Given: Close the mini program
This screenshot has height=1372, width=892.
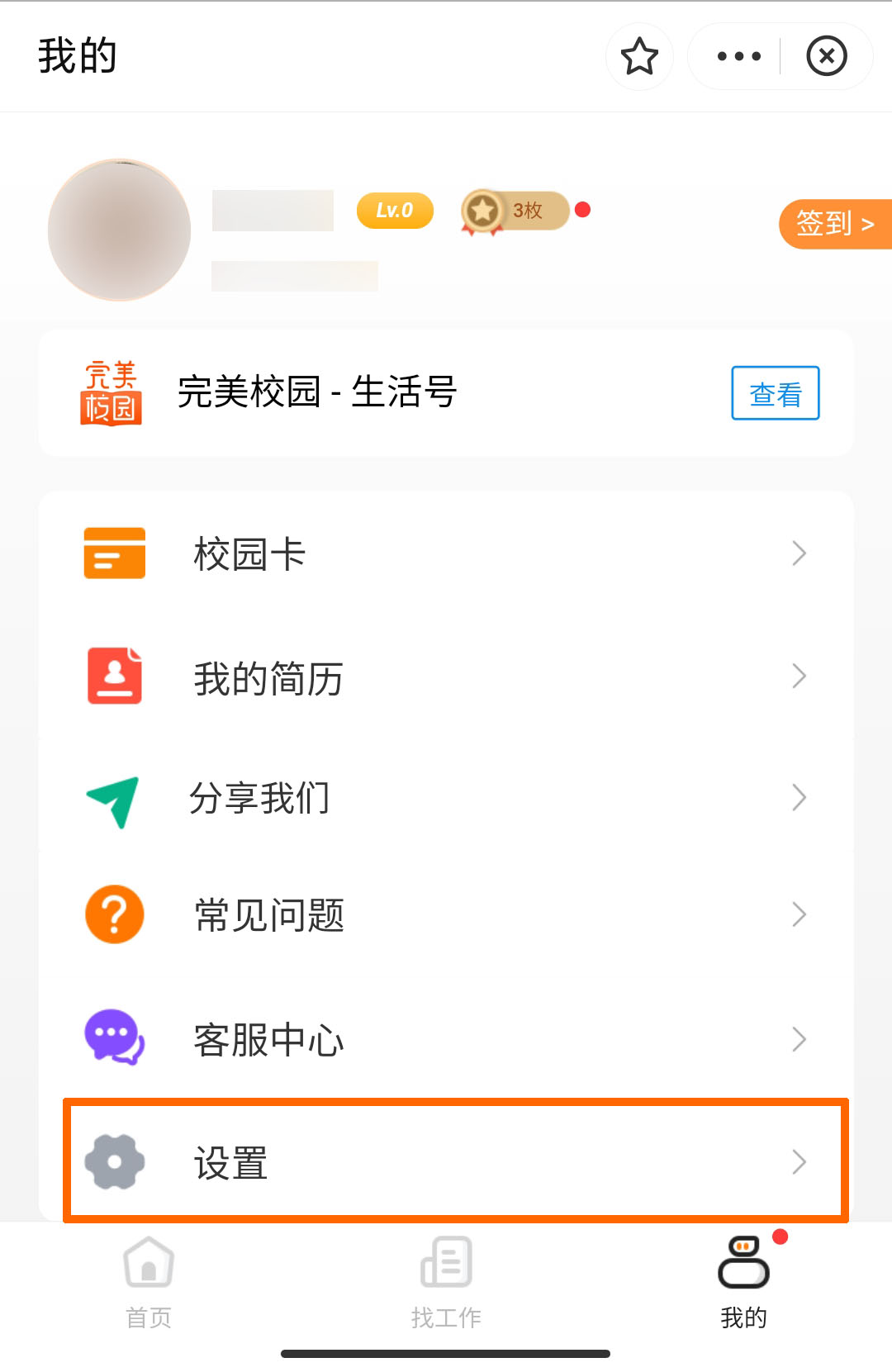Looking at the screenshot, I should point(826,56).
